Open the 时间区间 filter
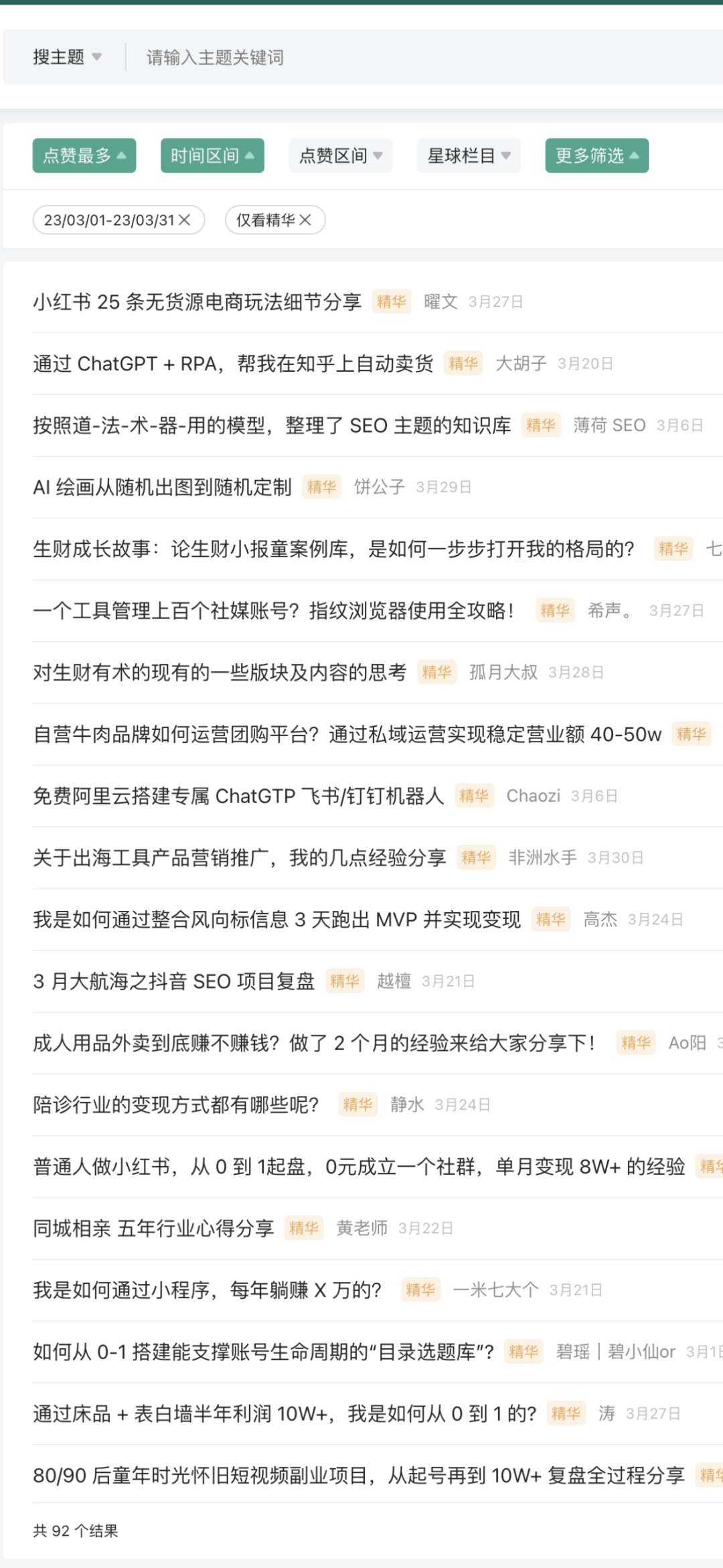The image size is (723, 1568). coord(212,155)
